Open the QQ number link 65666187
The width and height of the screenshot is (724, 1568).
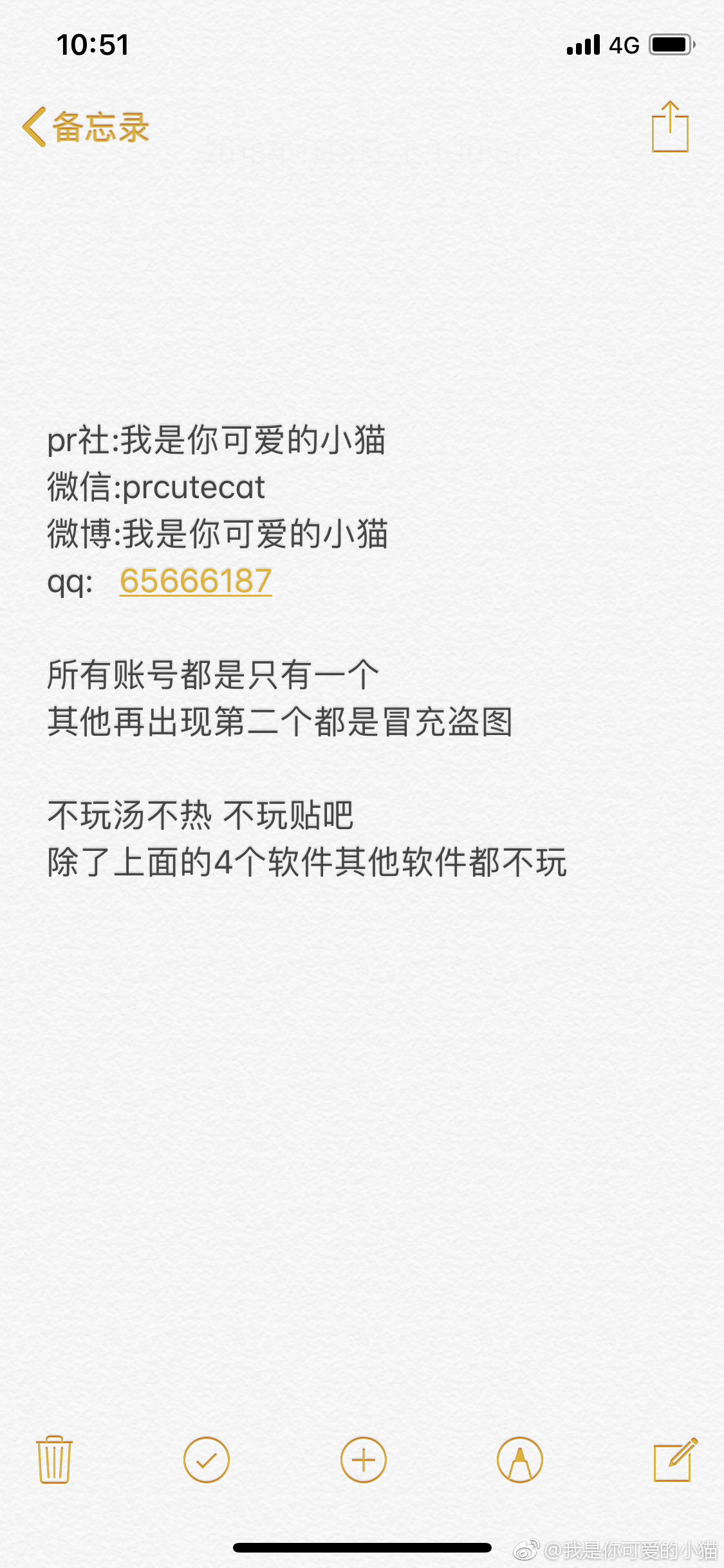point(196,581)
